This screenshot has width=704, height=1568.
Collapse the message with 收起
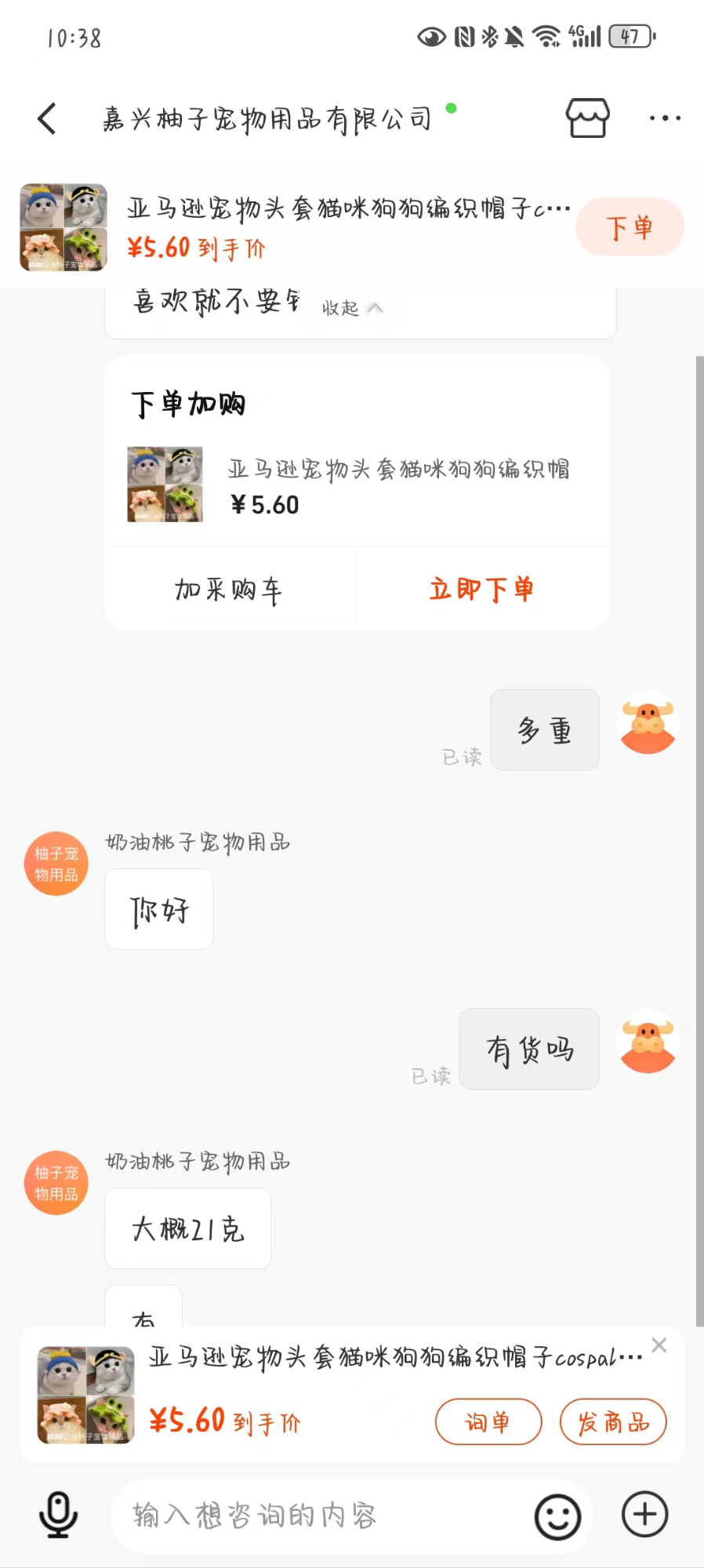352,308
